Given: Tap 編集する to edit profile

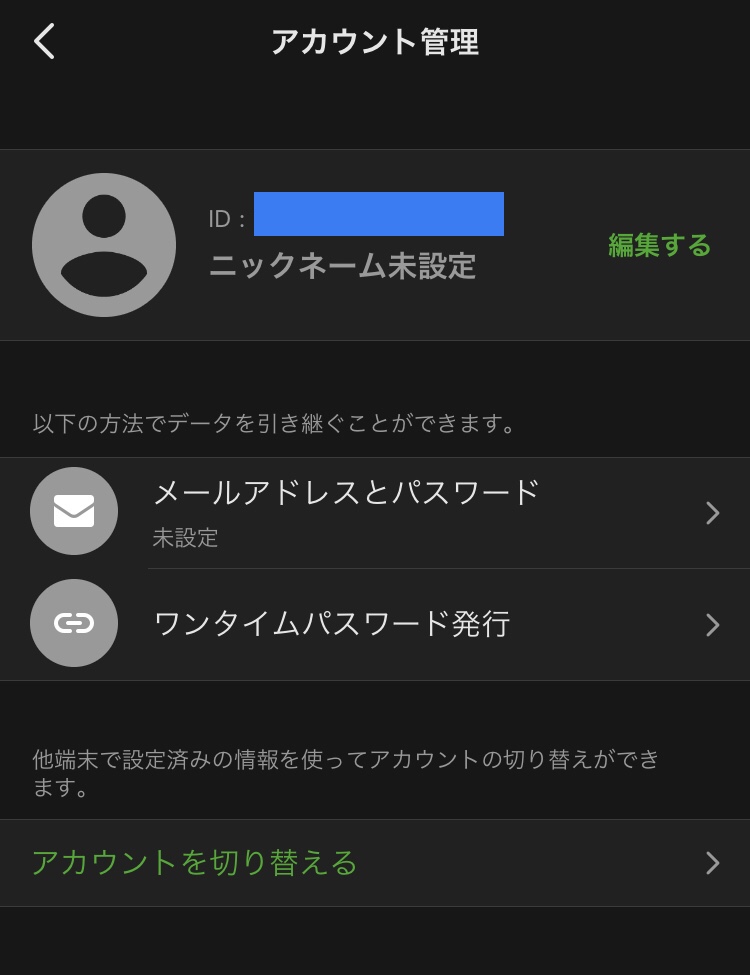Looking at the screenshot, I should [659, 245].
